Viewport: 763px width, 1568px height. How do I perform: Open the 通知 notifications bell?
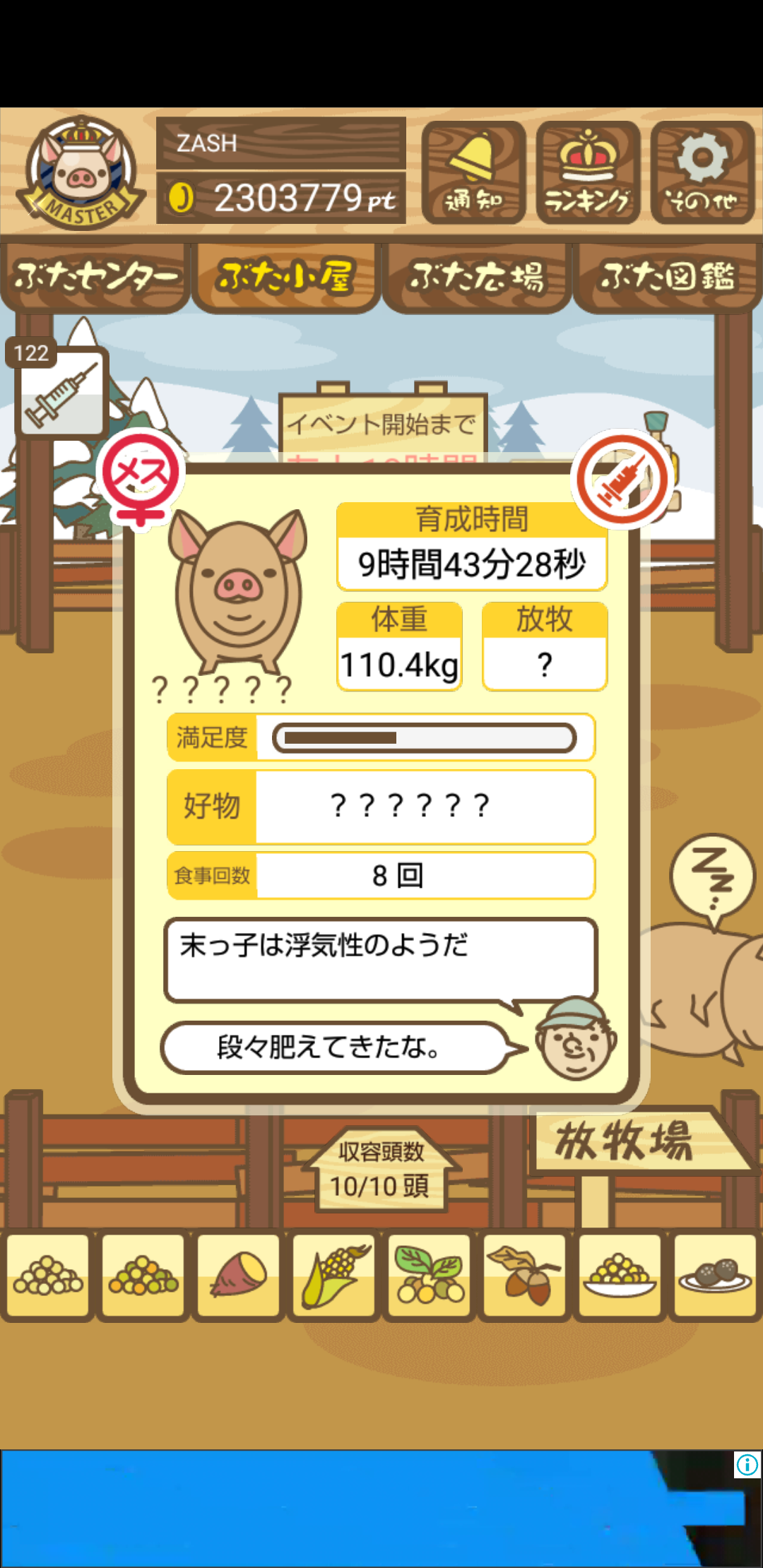tap(474, 172)
